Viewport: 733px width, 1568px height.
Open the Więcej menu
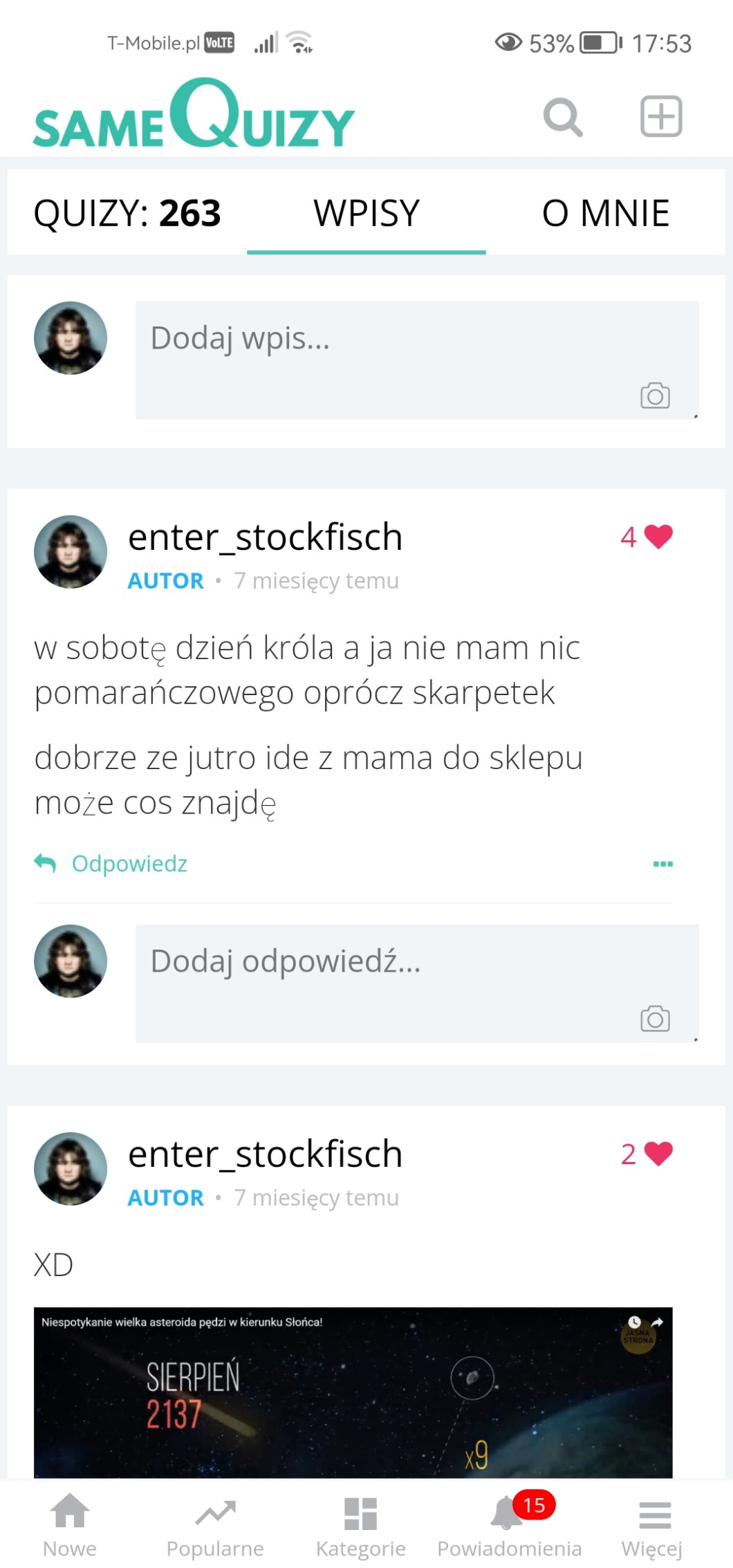(652, 1524)
